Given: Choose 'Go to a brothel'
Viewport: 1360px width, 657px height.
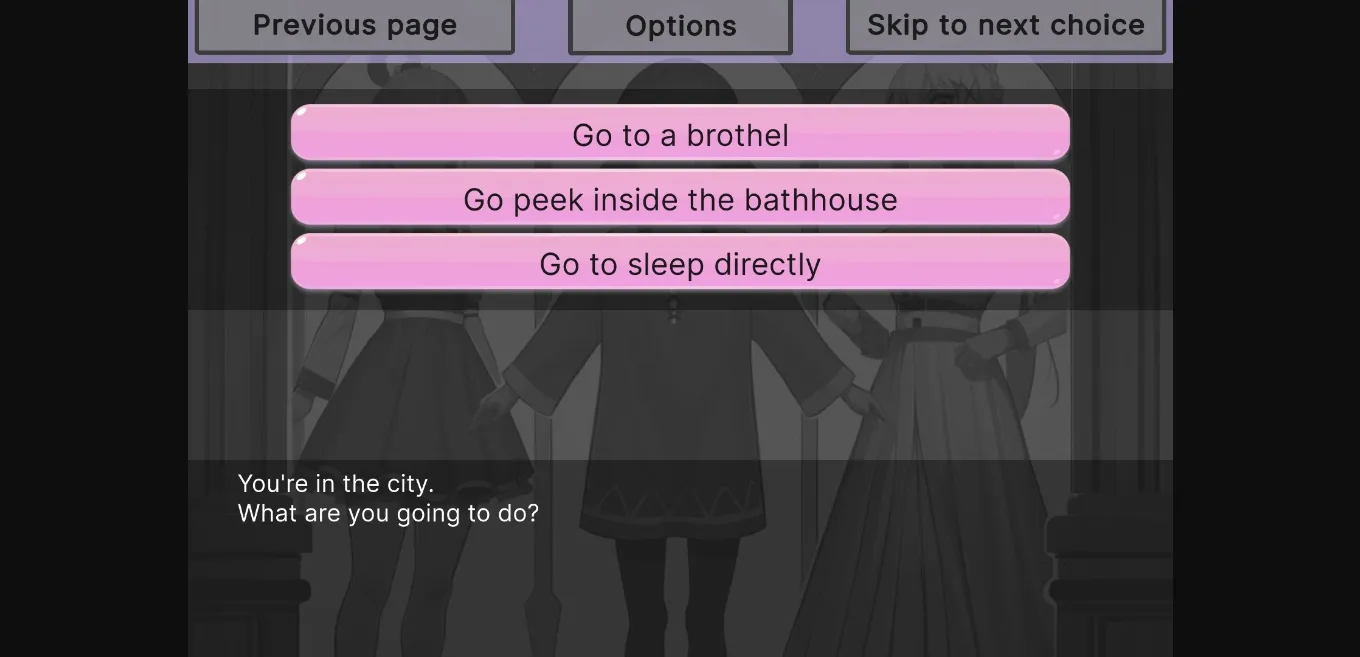Looking at the screenshot, I should pos(680,134).
